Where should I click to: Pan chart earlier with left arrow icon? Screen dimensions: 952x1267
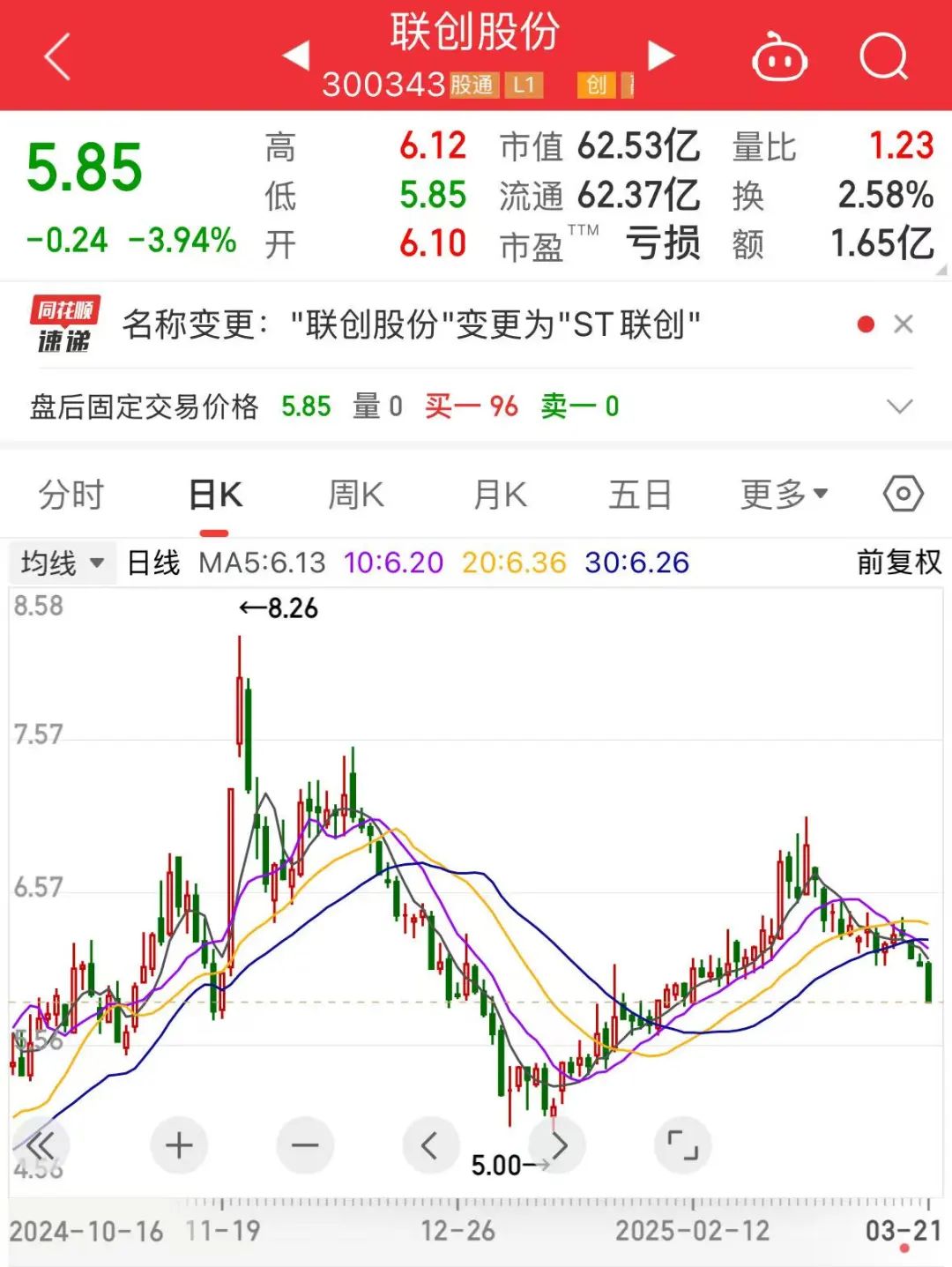pos(431,1144)
